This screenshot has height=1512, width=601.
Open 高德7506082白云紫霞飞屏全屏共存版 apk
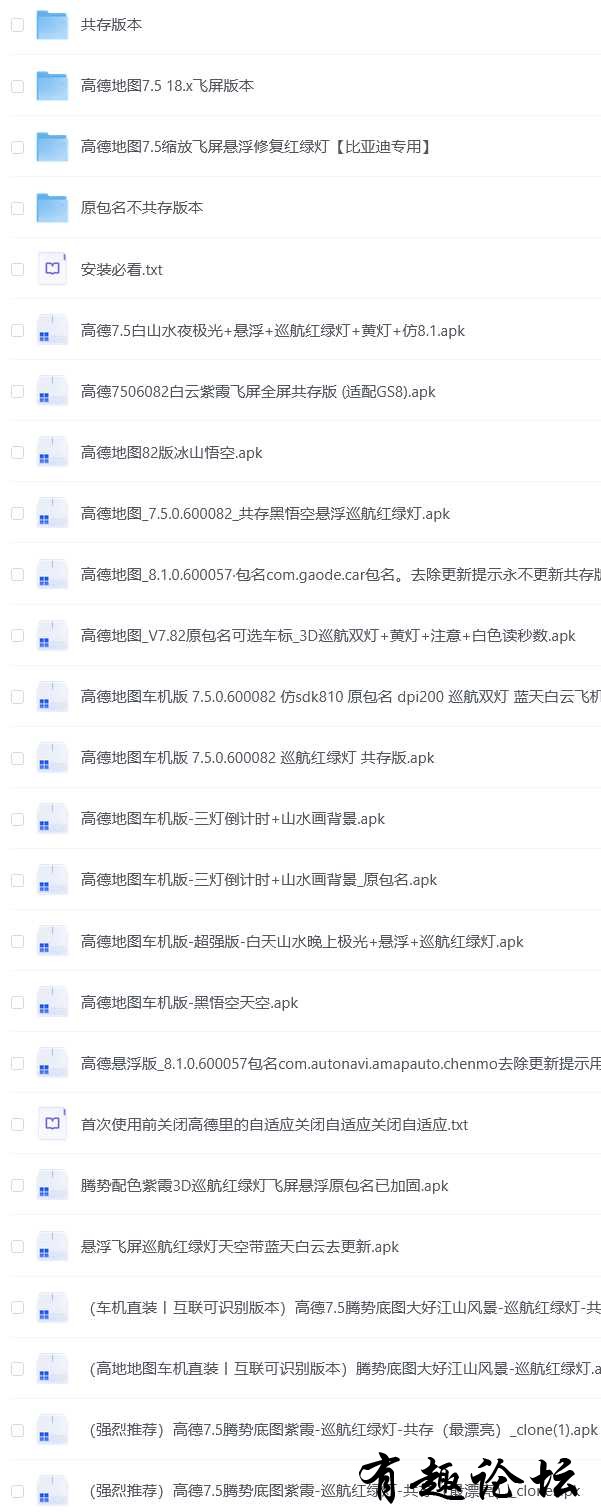[258, 392]
